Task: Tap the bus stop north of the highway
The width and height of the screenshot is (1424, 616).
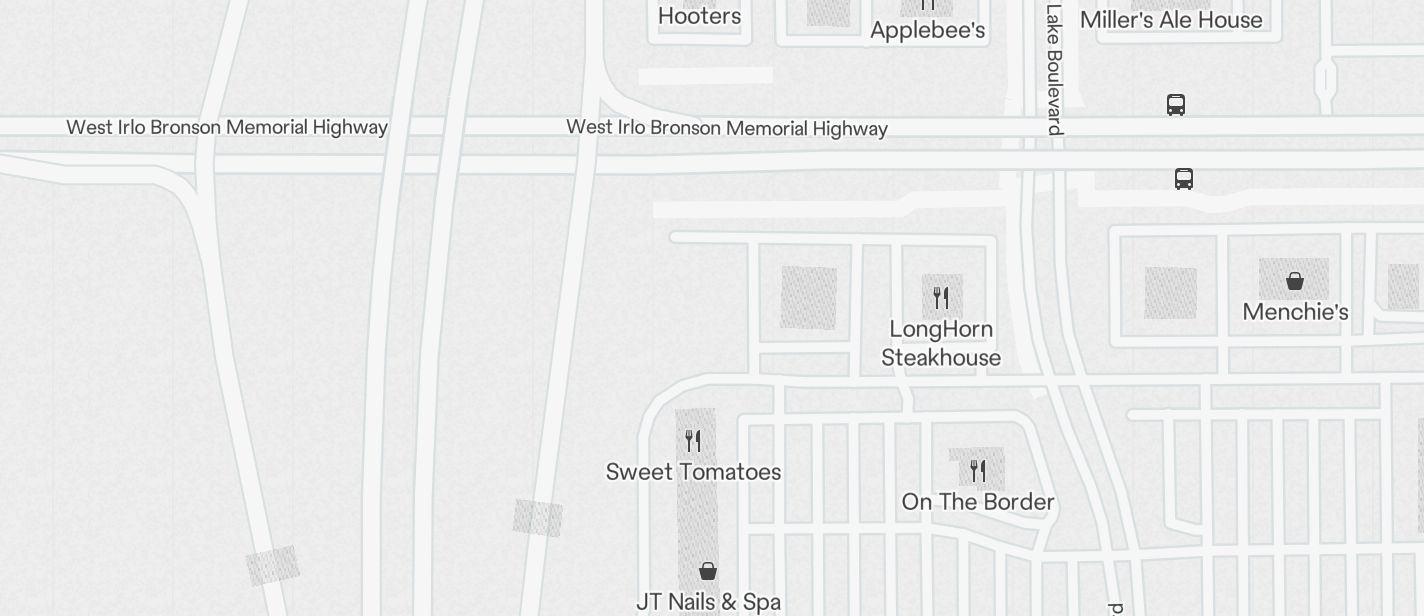Action: (1176, 105)
